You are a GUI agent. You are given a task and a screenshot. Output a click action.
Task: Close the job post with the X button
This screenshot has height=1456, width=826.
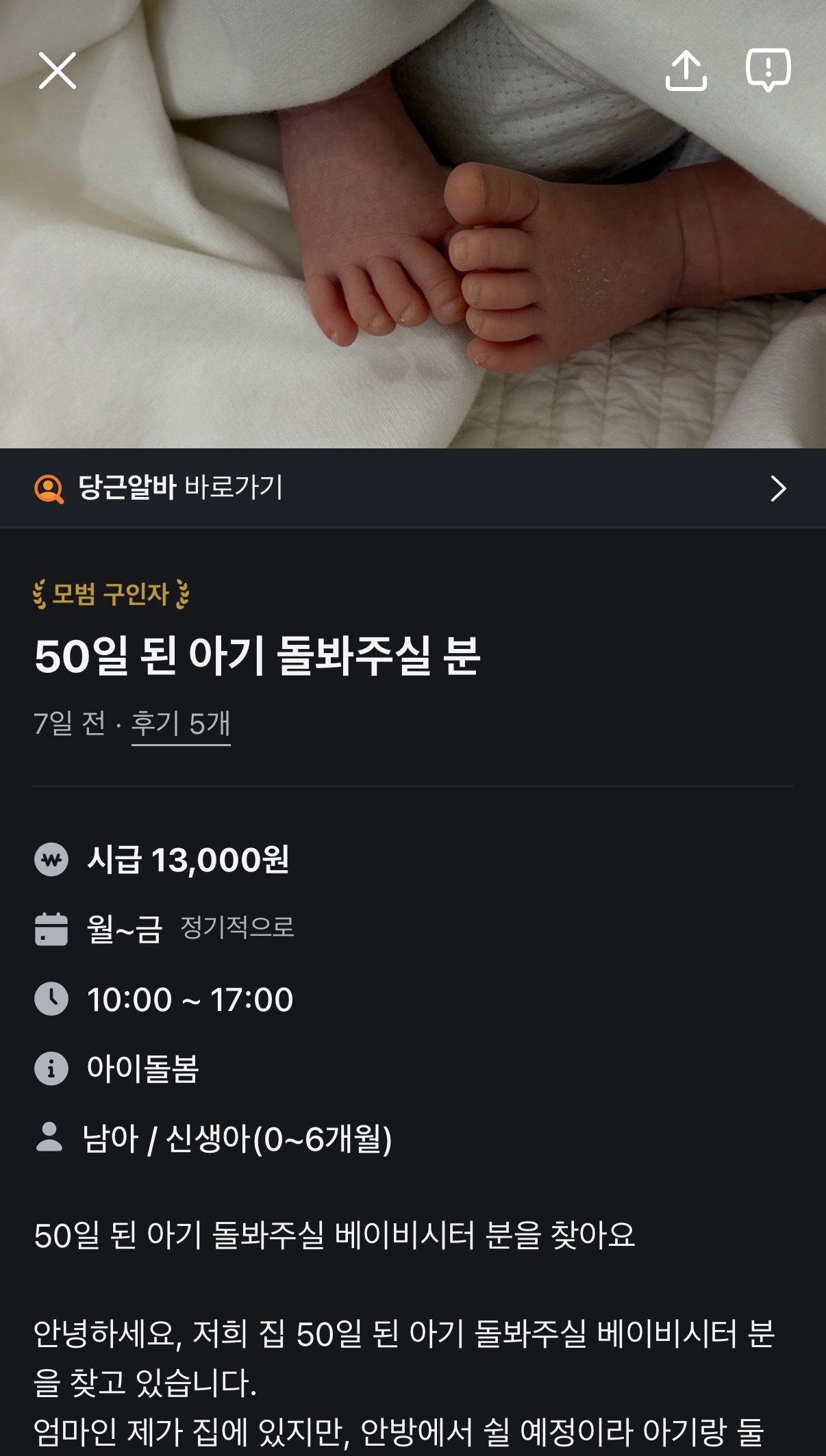click(58, 71)
